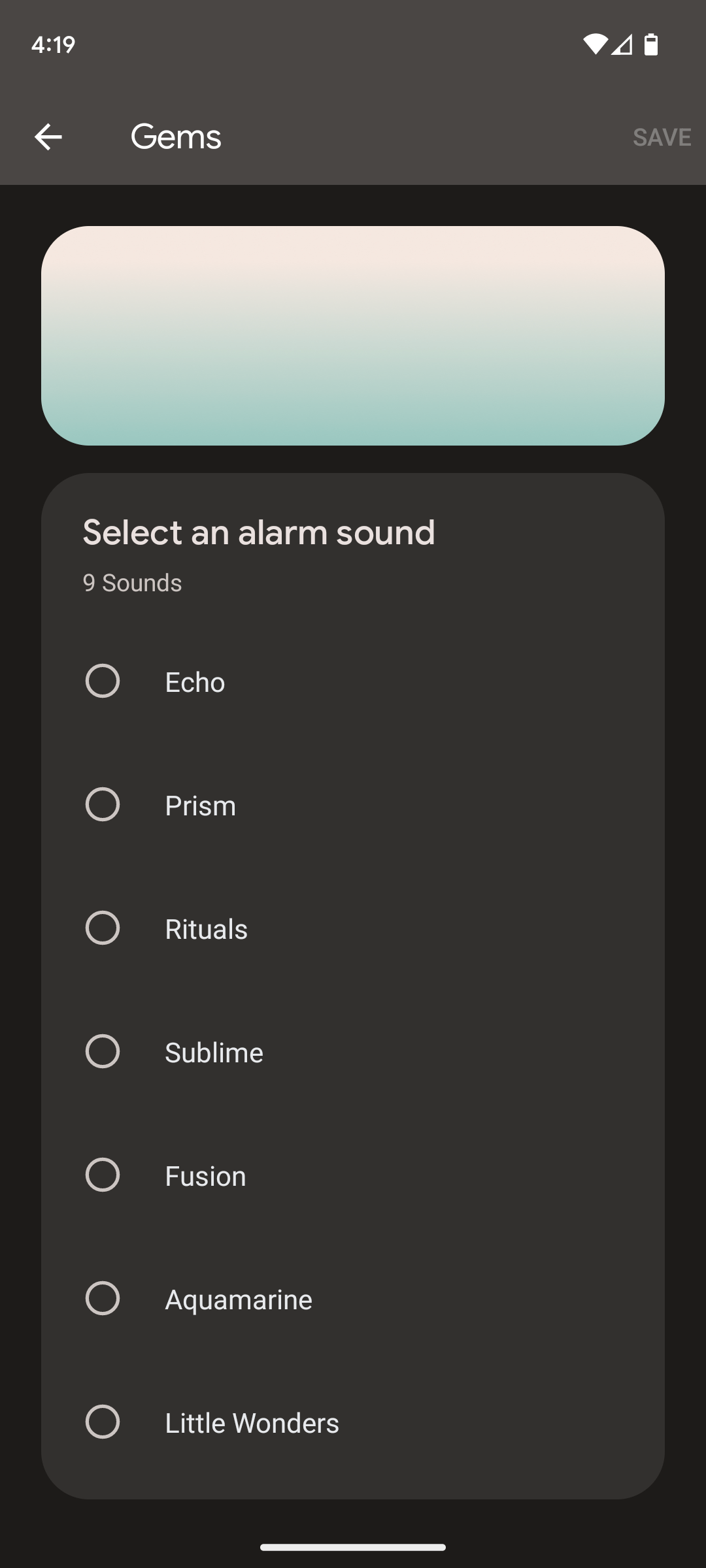Tap the Gems title in the header
The image size is (706, 1568).
[x=175, y=136]
